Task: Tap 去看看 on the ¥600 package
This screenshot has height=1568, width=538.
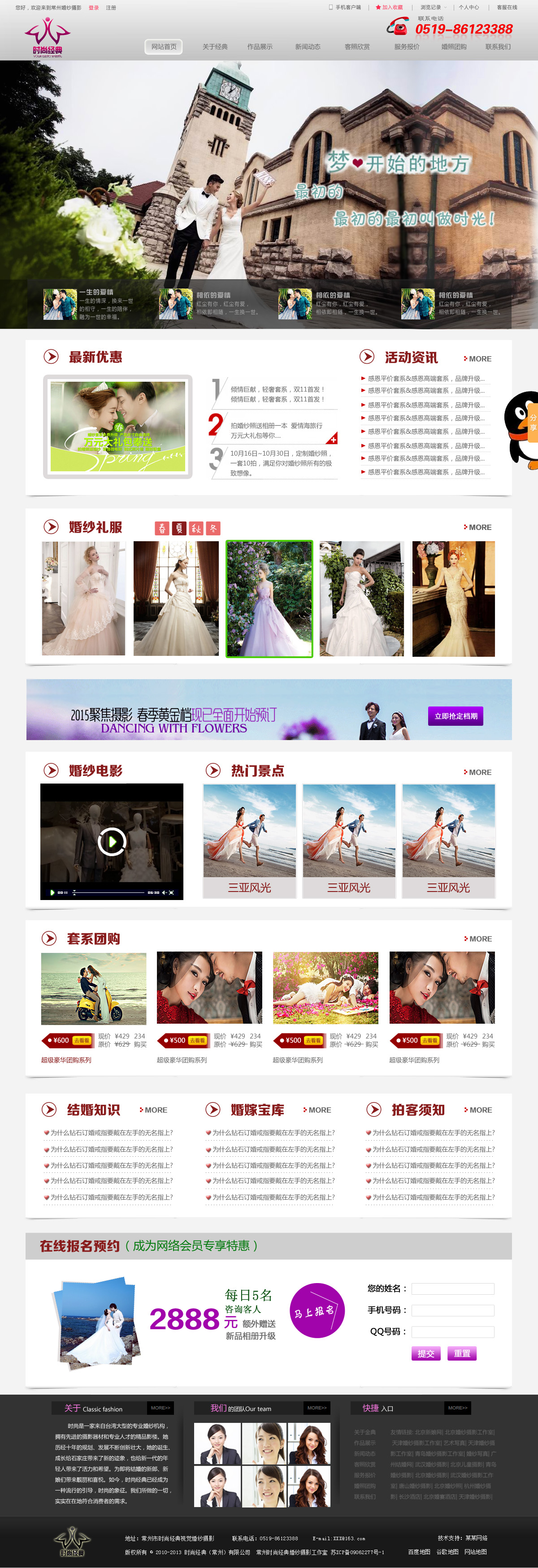Action: coord(81,1040)
